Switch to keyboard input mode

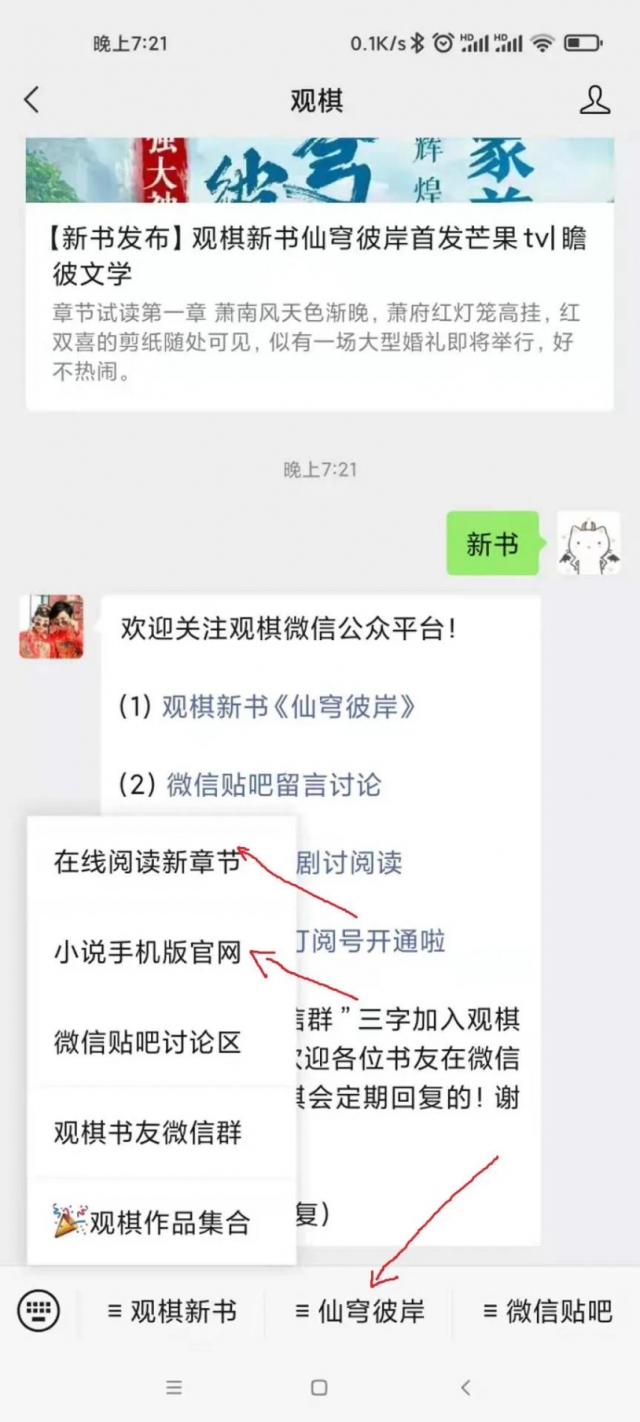[x=39, y=1310]
